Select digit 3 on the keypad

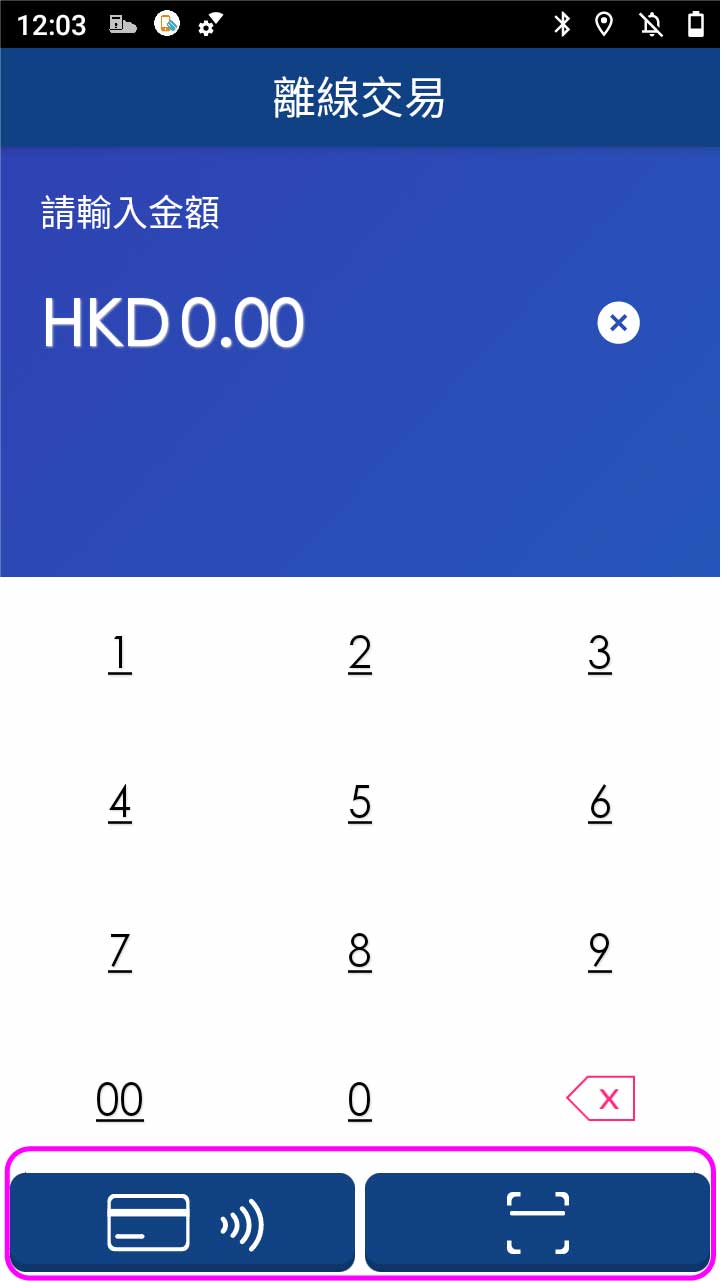599,654
